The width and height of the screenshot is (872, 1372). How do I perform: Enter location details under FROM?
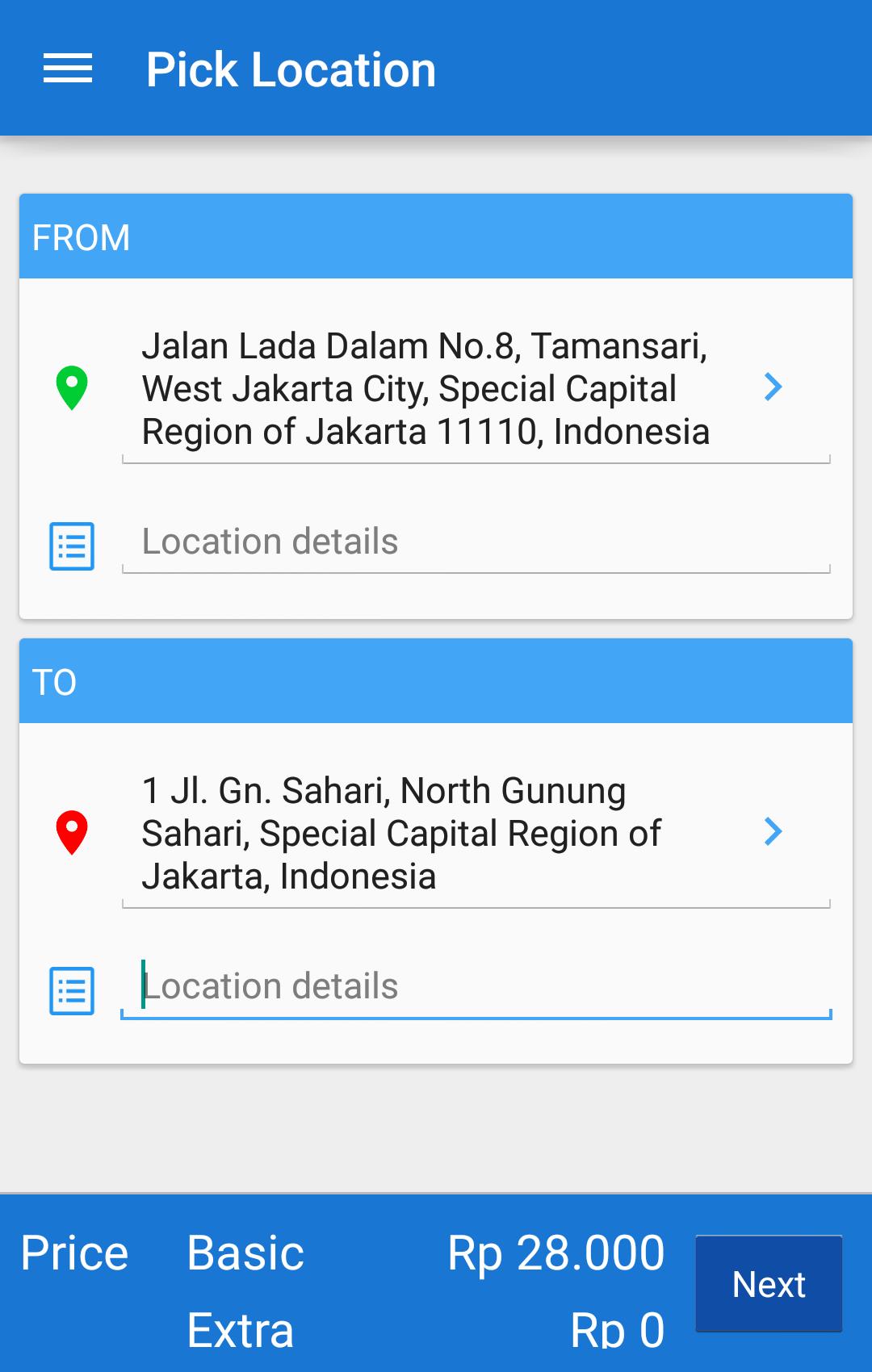pos(475,542)
